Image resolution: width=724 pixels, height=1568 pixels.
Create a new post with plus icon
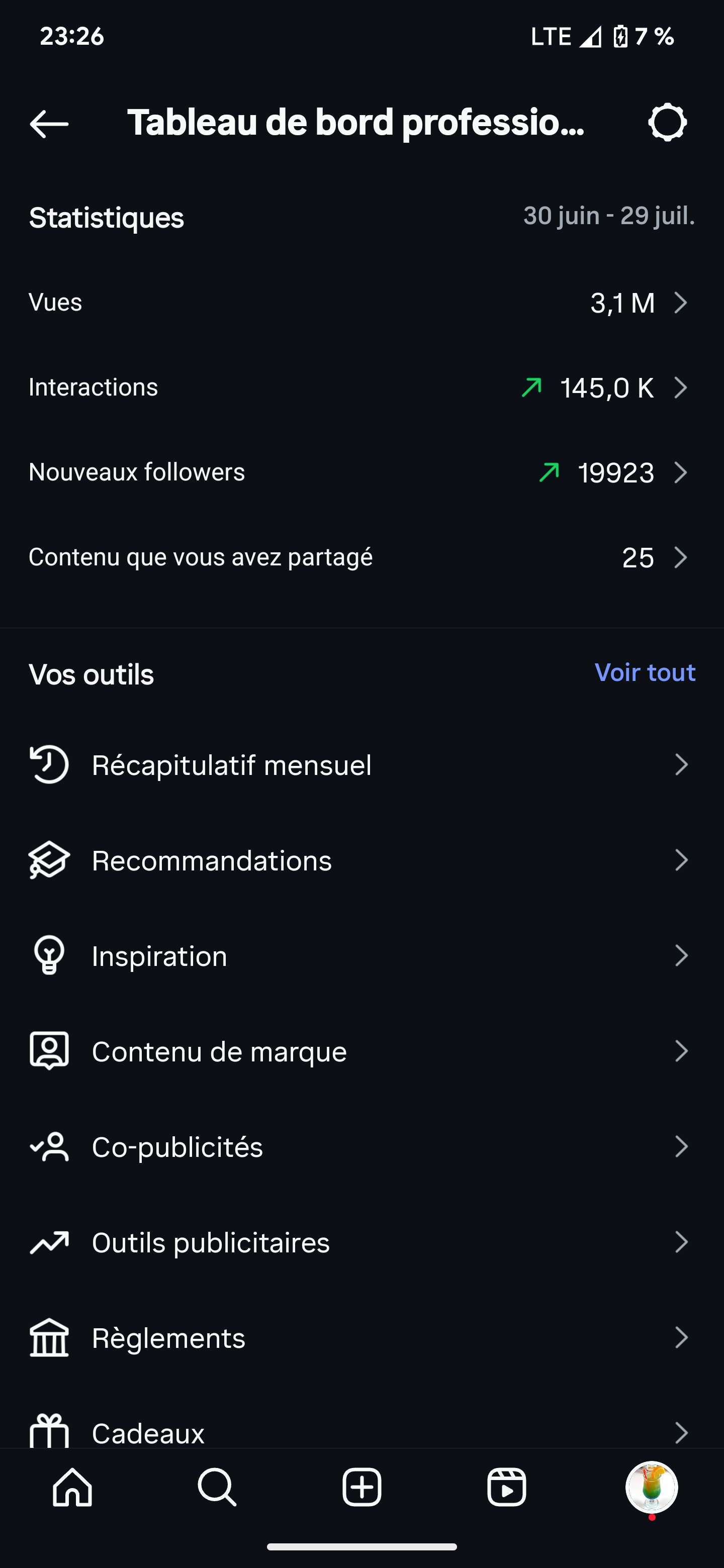pyautogui.click(x=361, y=1487)
